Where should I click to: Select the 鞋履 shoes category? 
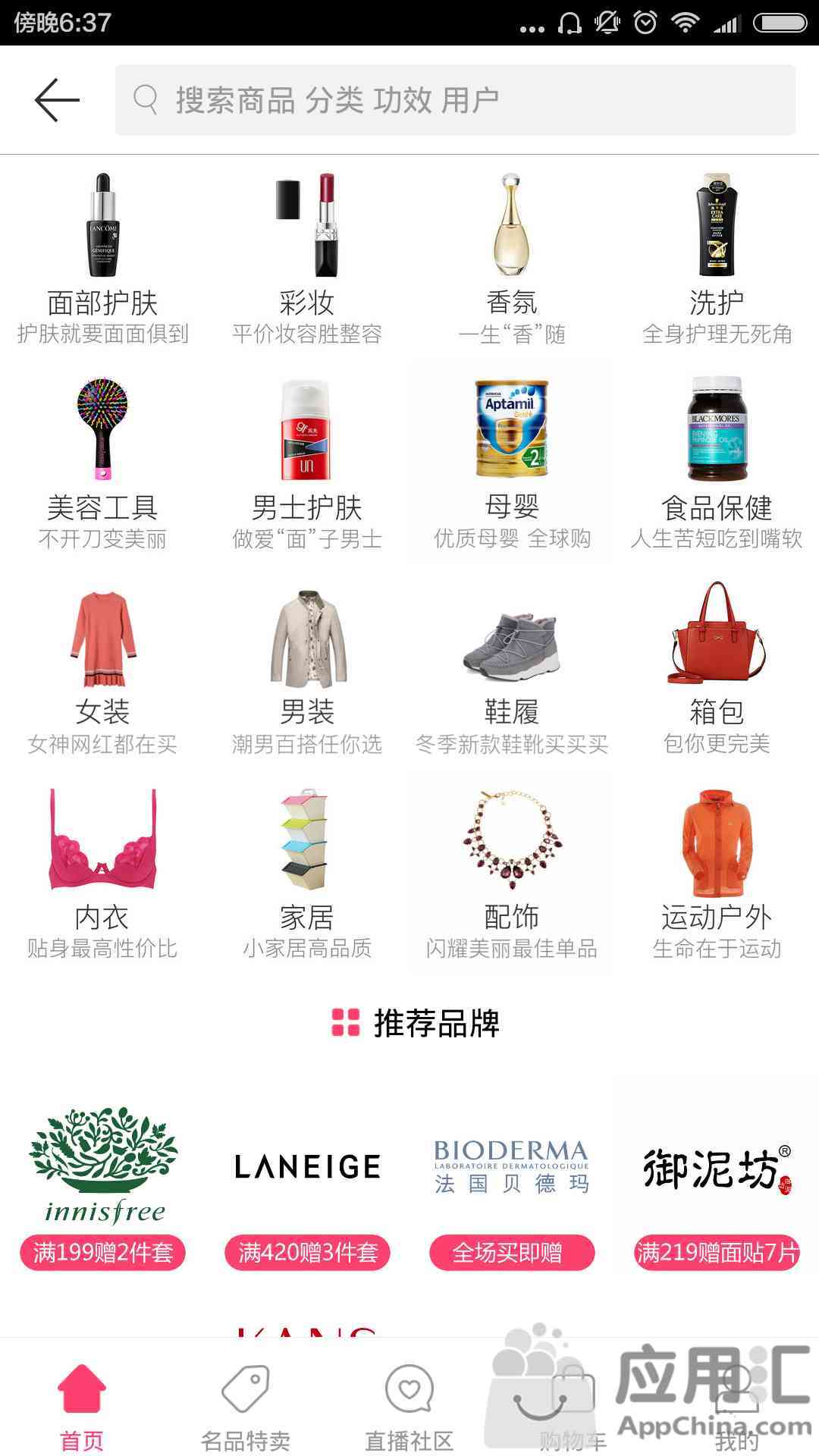pos(512,667)
